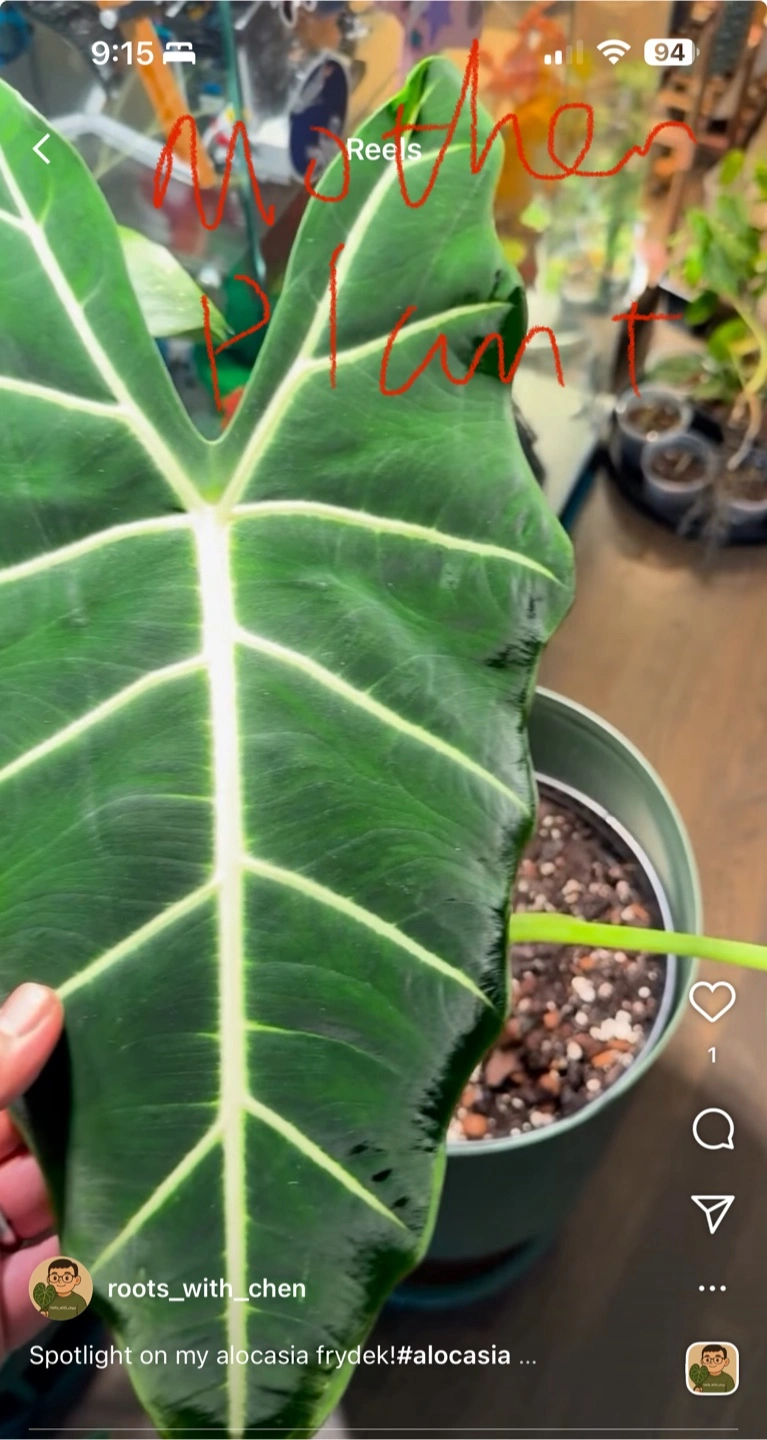Open the reel's audio thumbnail

click(x=712, y=1368)
